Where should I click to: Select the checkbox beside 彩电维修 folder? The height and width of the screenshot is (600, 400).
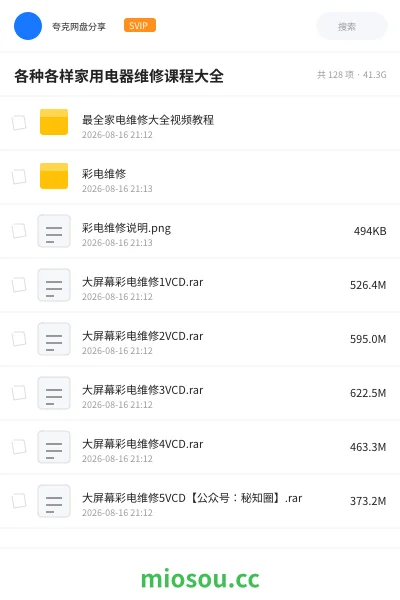19,177
